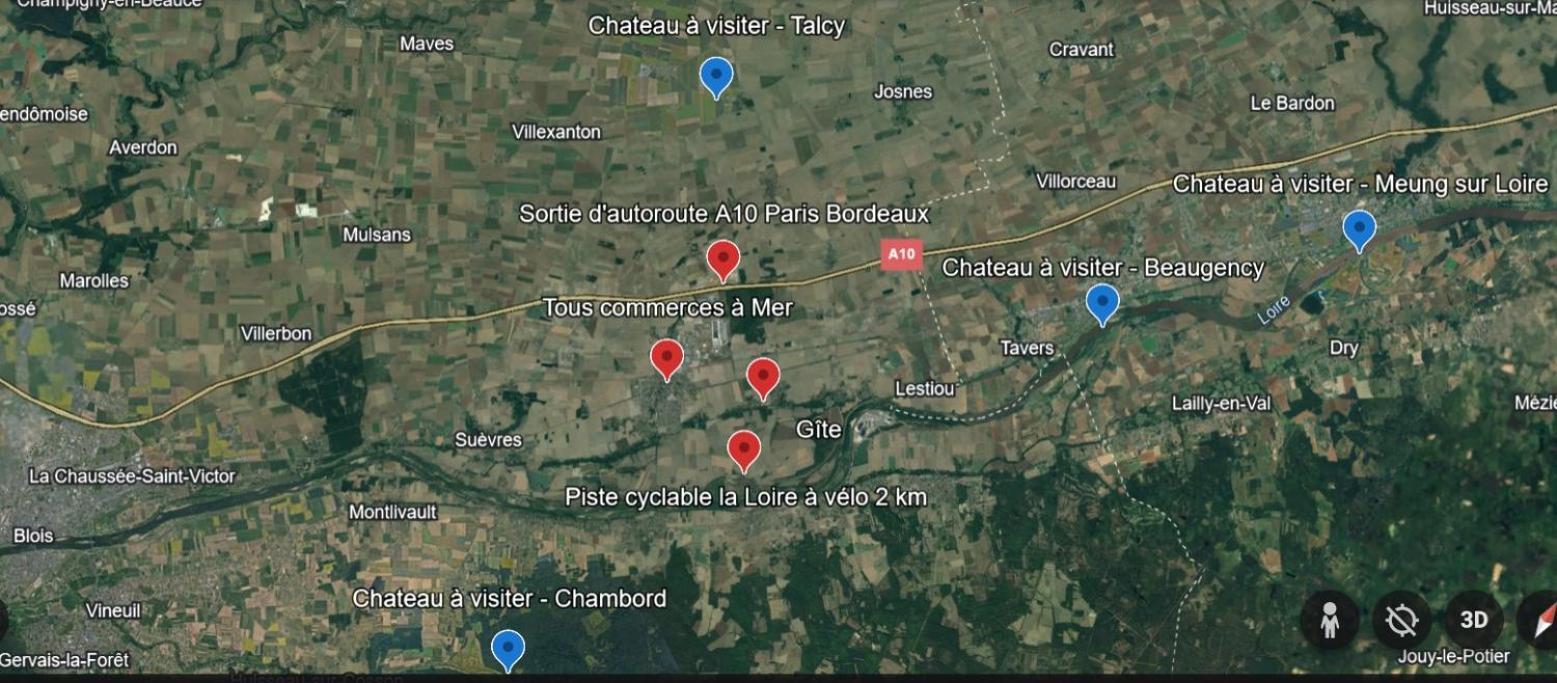Select the Sortie d'autoroute A10 red pin
Viewport: 1557px width, 683px height.
pyautogui.click(x=723, y=258)
